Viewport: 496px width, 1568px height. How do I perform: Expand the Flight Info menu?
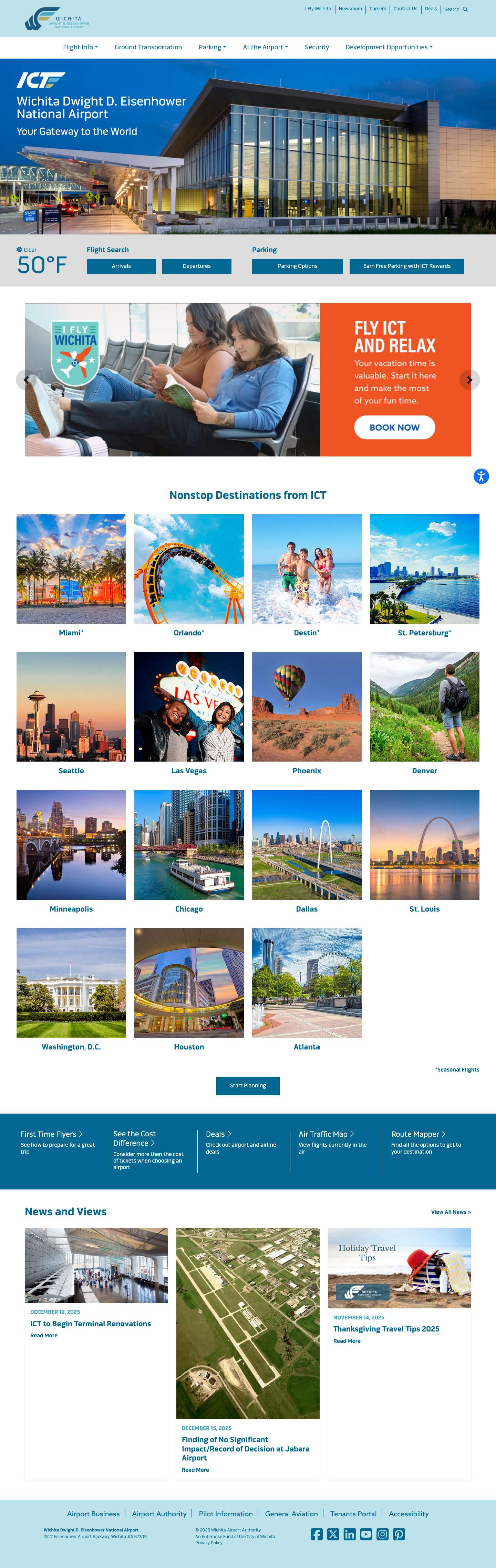(x=80, y=47)
